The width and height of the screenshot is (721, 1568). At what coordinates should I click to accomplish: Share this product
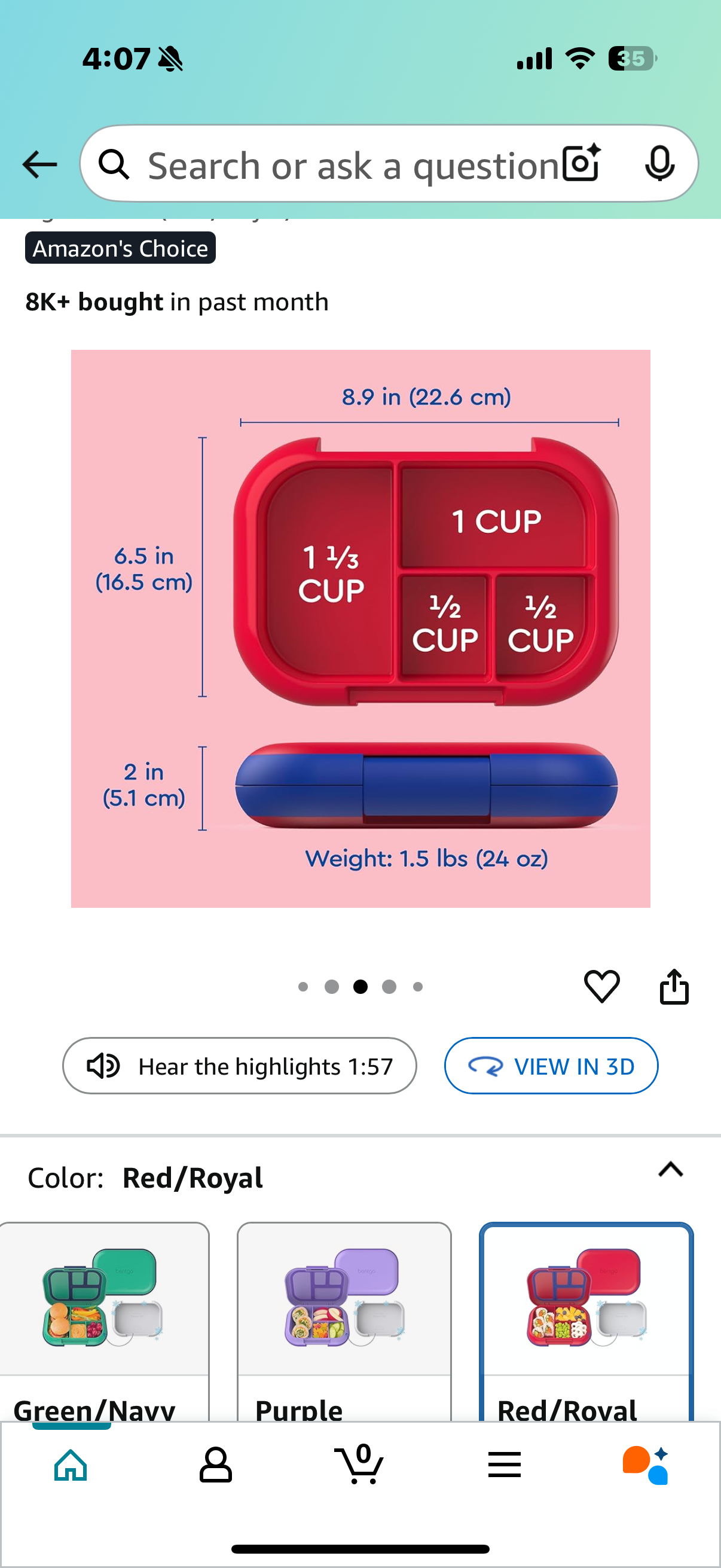tap(674, 986)
